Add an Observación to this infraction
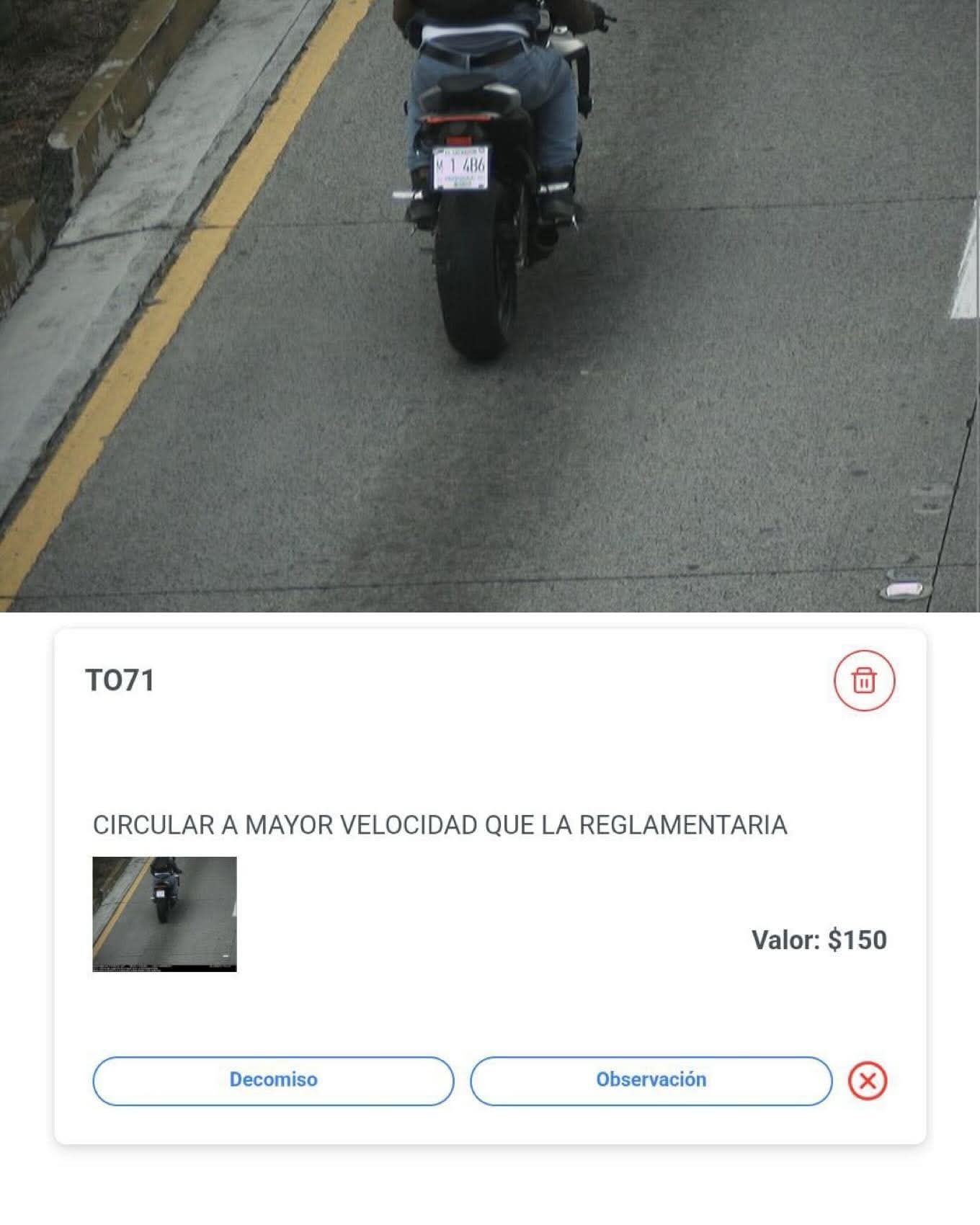Viewport: 980px width, 1225px height. 651,1080
